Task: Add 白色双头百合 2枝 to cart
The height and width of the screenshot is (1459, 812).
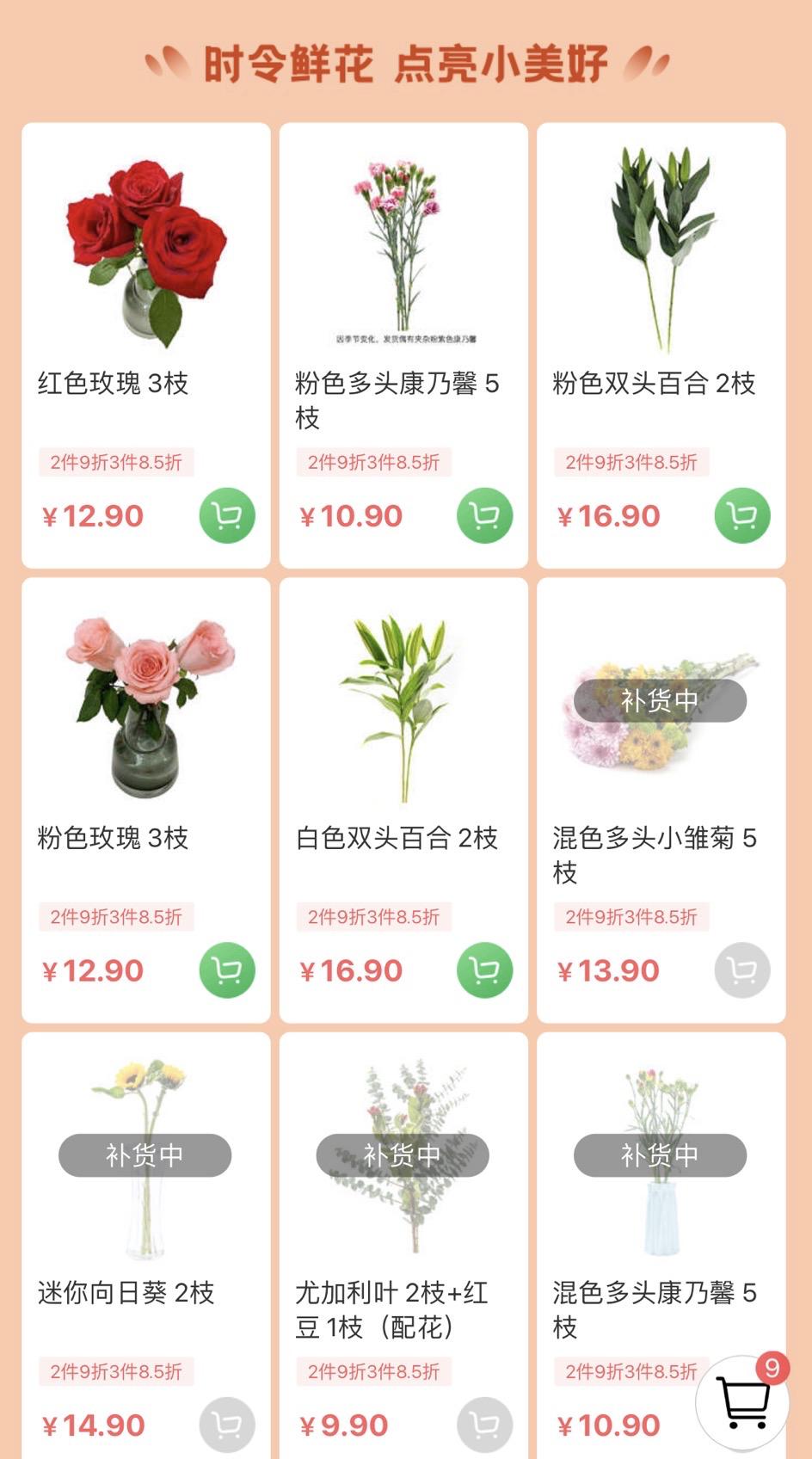Action: (484, 970)
